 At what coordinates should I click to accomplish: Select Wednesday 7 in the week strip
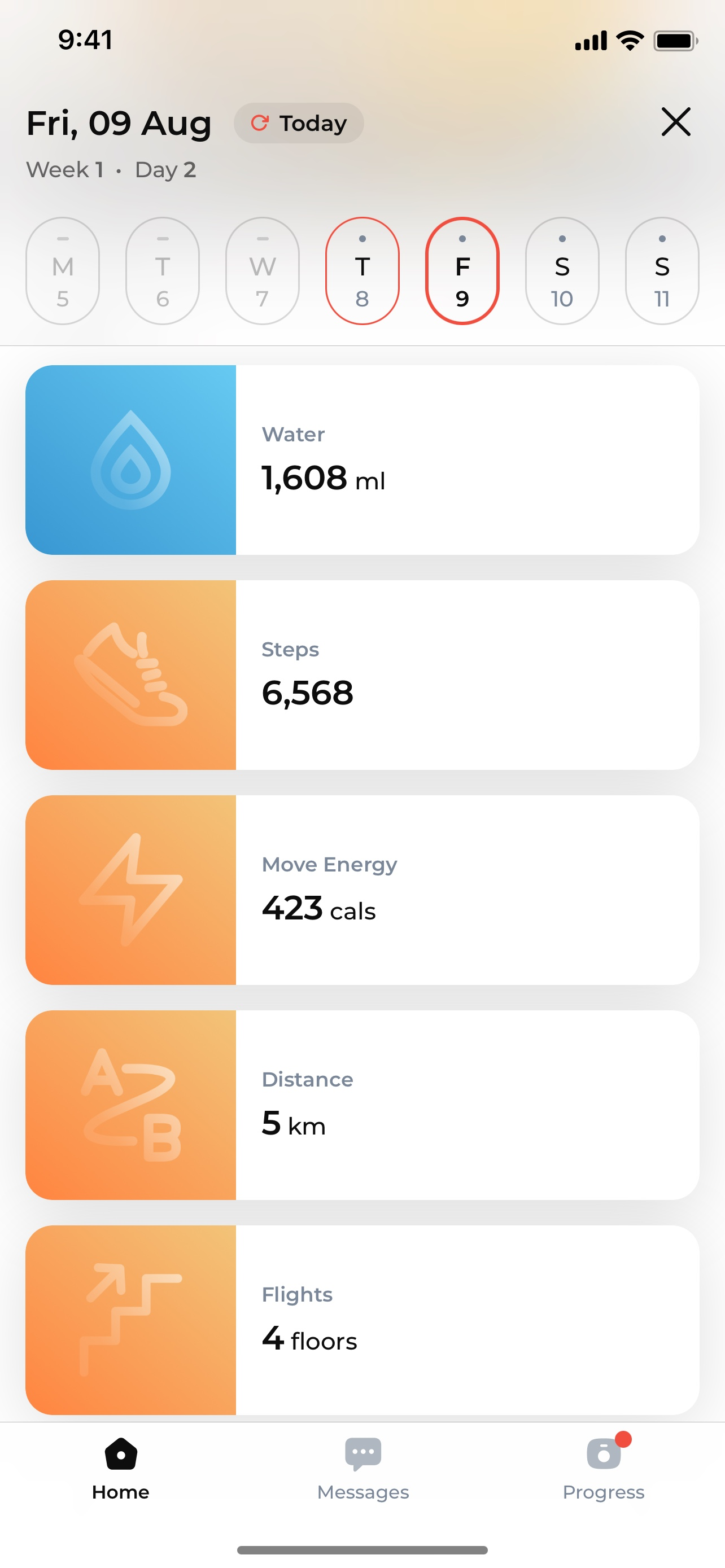(x=263, y=271)
